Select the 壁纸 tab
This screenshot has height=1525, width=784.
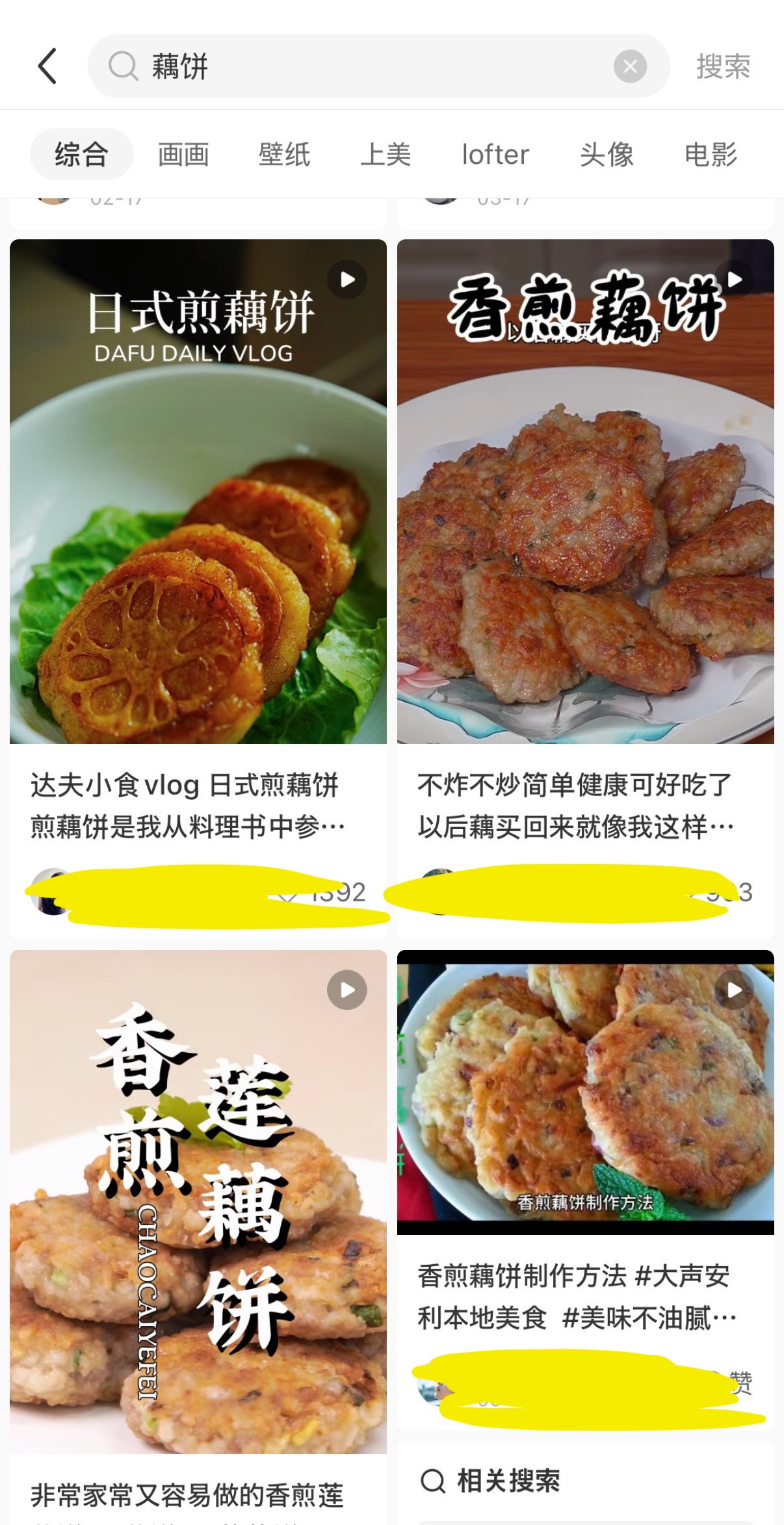tap(284, 155)
